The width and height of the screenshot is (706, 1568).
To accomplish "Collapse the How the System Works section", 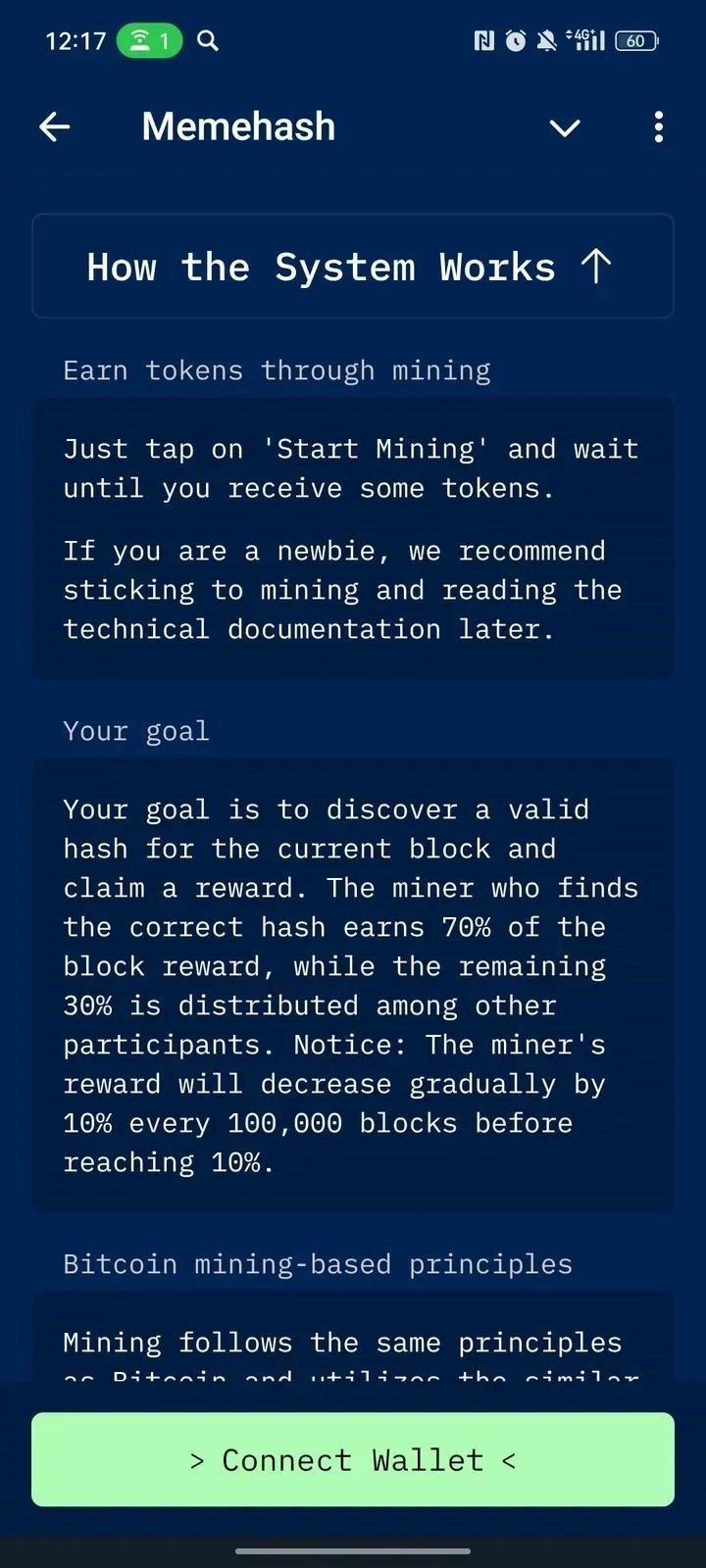I will (353, 267).
